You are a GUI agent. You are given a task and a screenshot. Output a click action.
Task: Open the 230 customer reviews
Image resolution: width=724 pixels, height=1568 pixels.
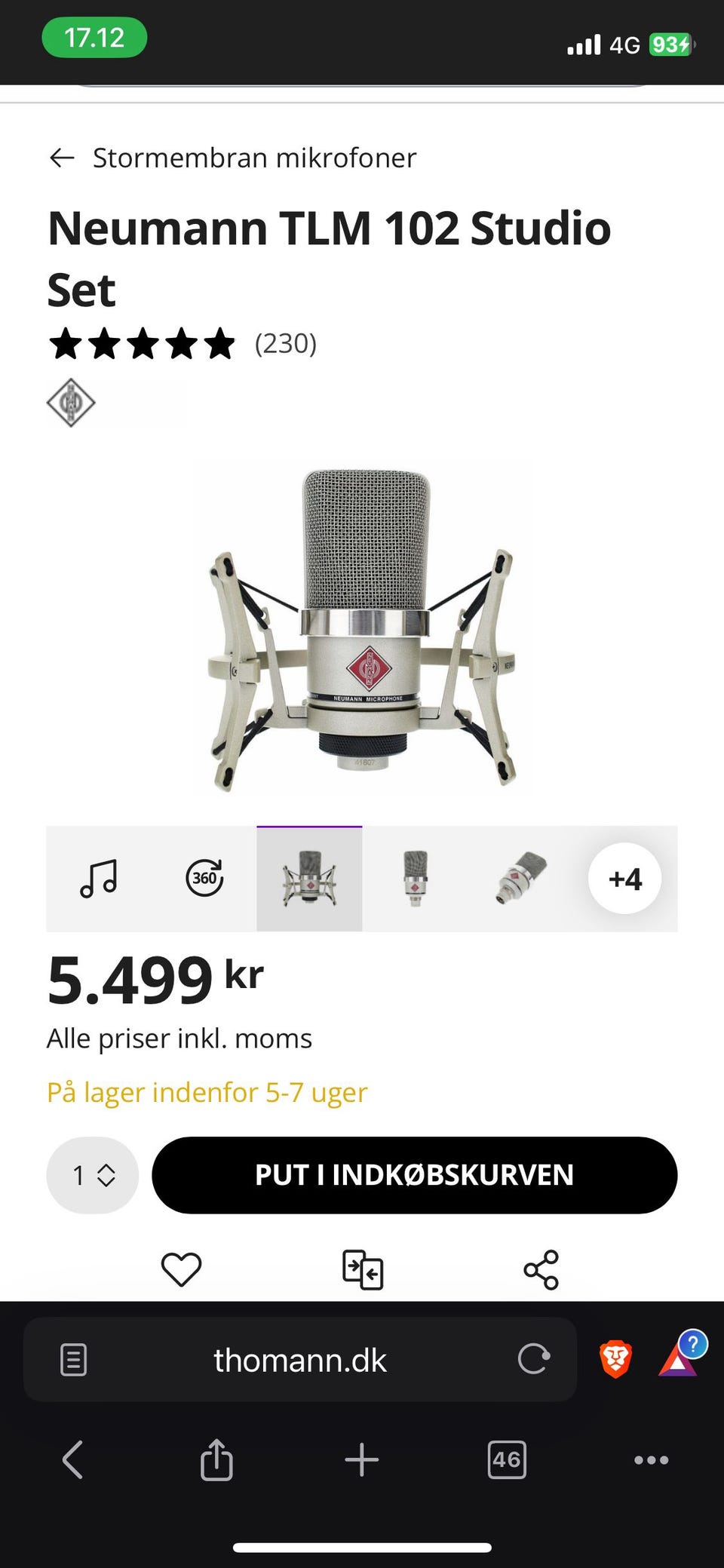pyautogui.click(x=285, y=344)
